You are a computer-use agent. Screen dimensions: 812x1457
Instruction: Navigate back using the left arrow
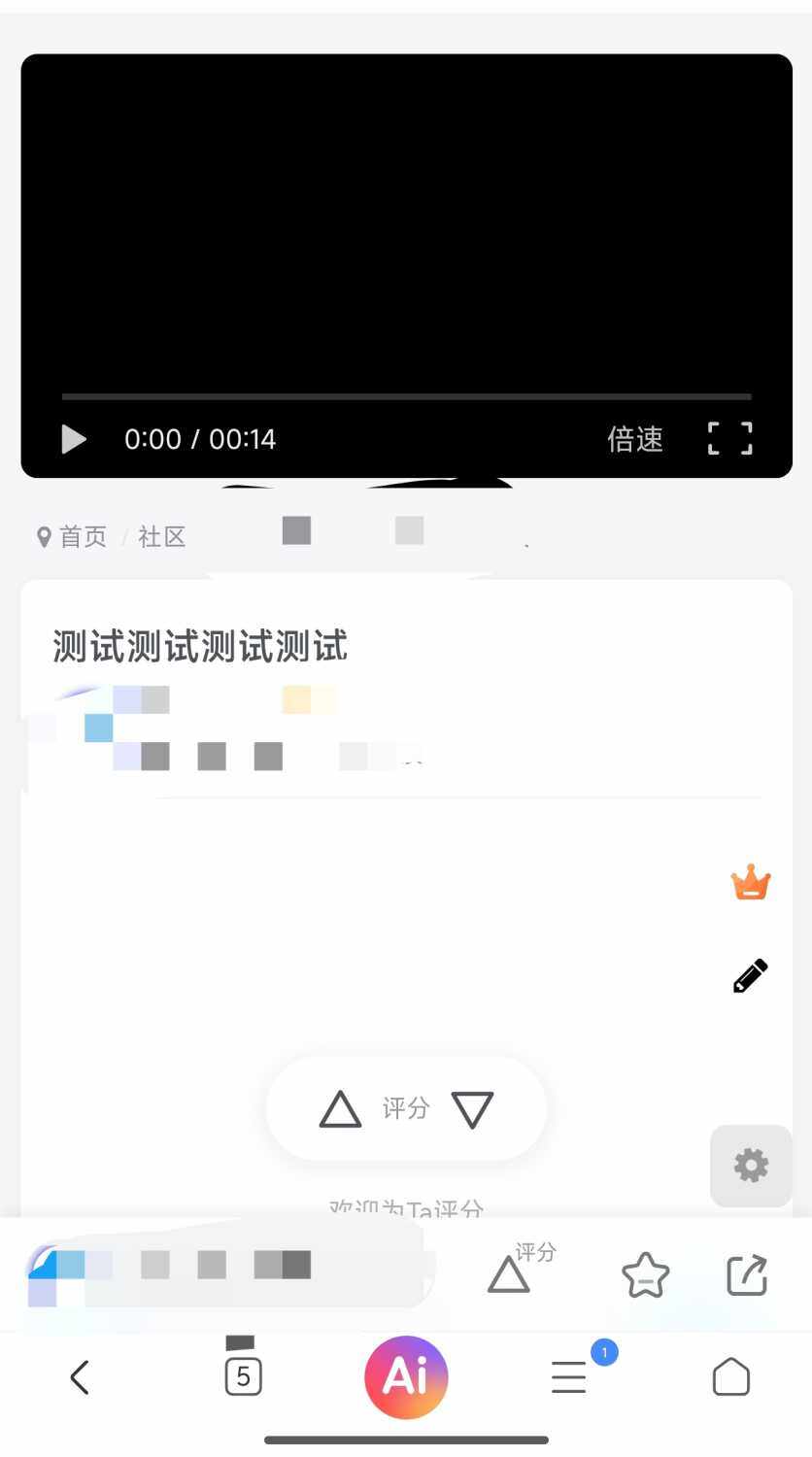click(81, 1376)
